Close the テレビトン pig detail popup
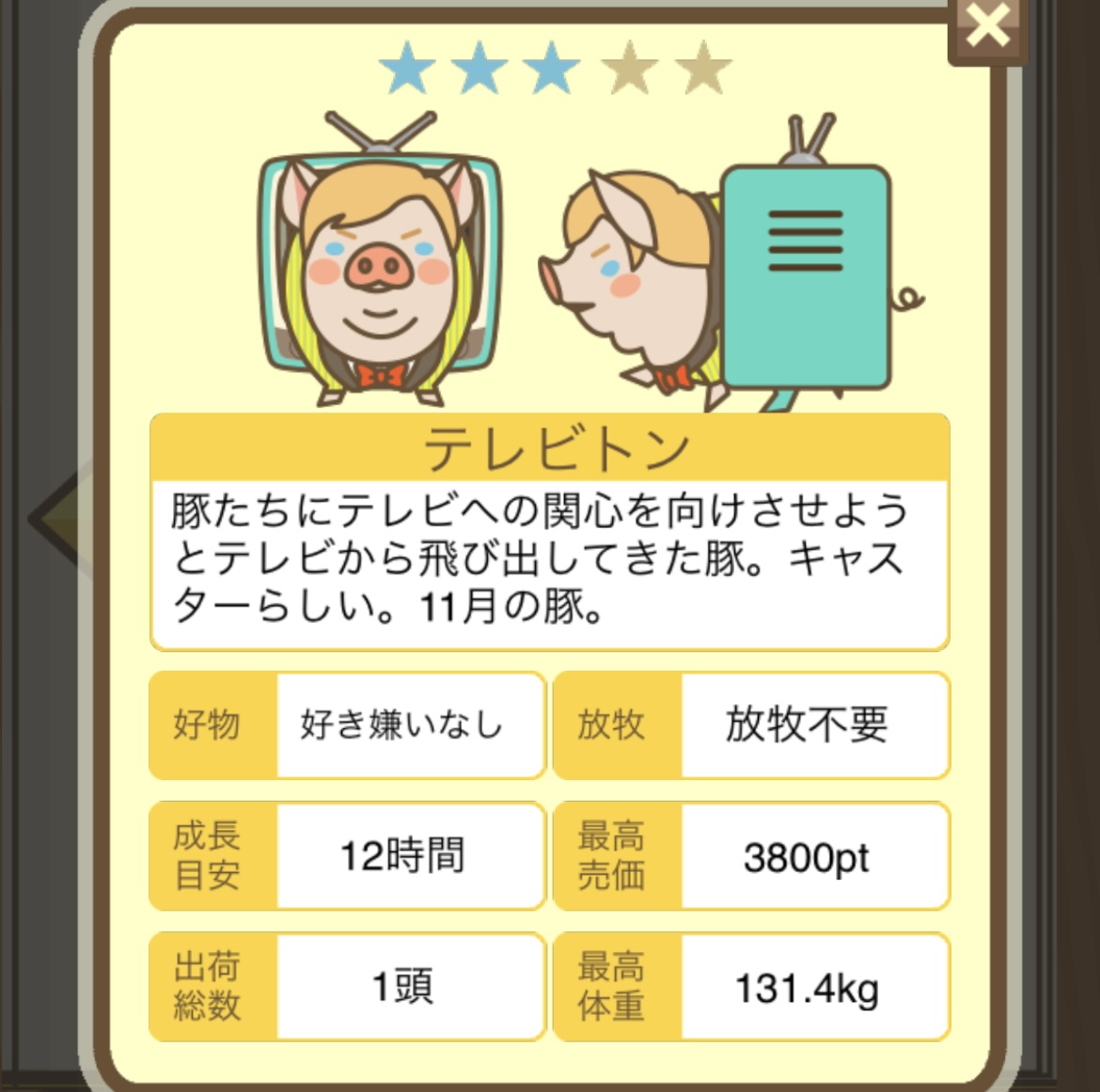Screen dimensions: 1100x1092 click(986, 28)
